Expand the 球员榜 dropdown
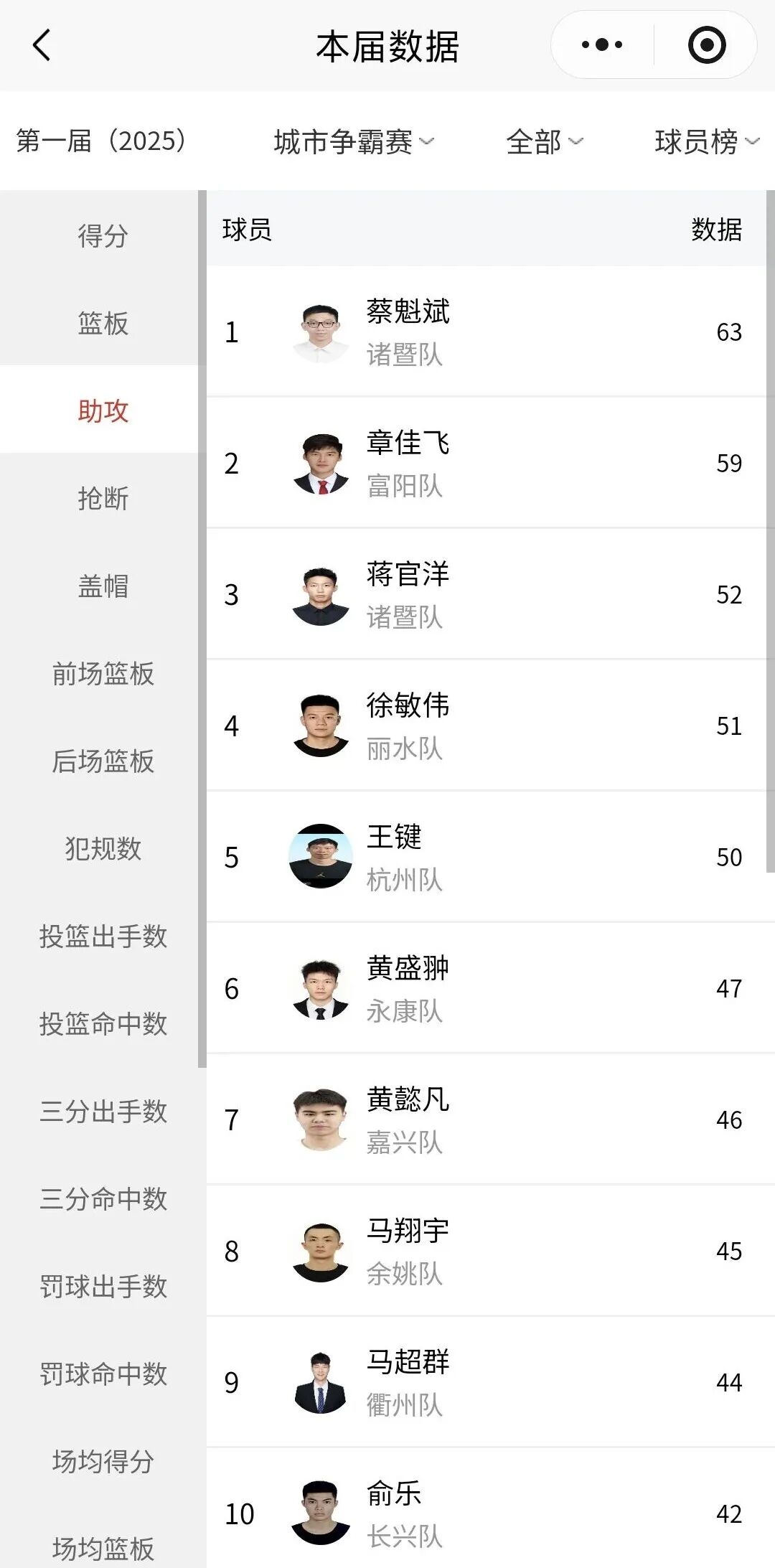This screenshot has height=1568, width=775. (x=706, y=141)
